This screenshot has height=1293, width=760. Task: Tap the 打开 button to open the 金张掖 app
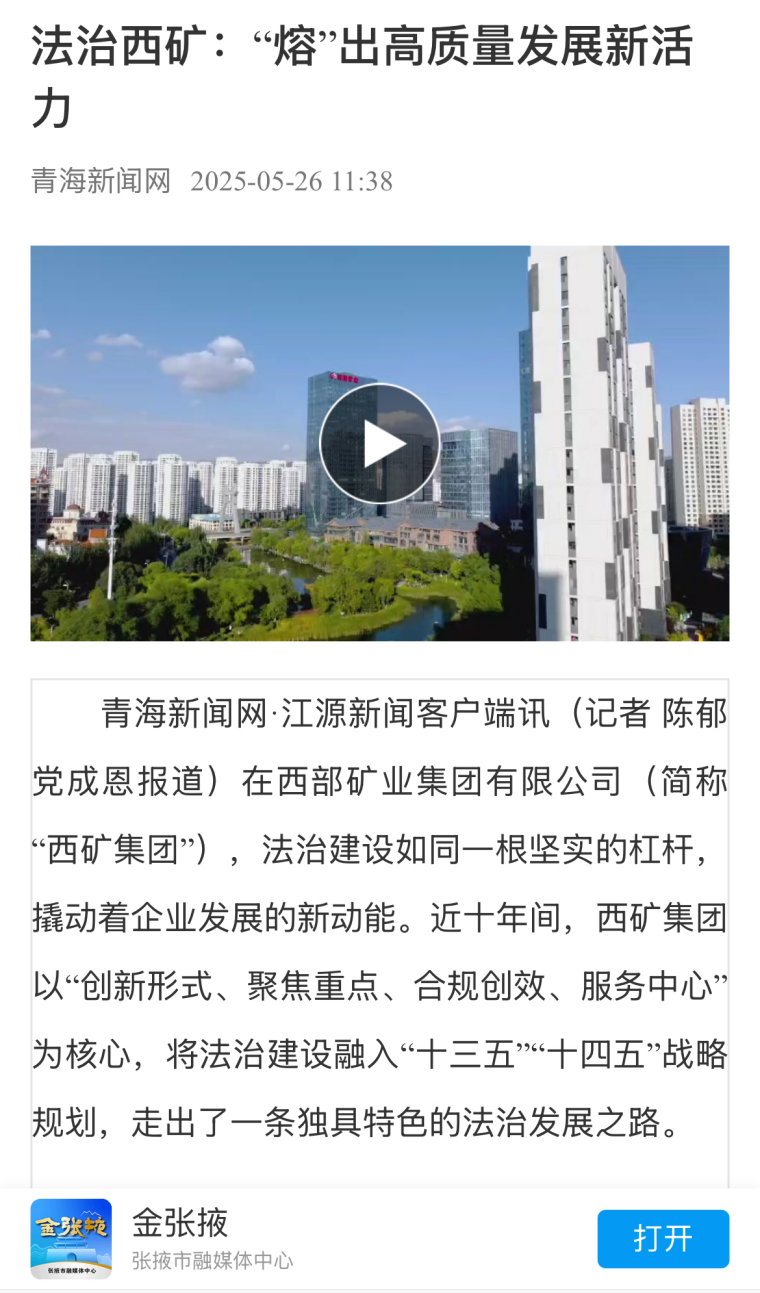pos(663,1238)
